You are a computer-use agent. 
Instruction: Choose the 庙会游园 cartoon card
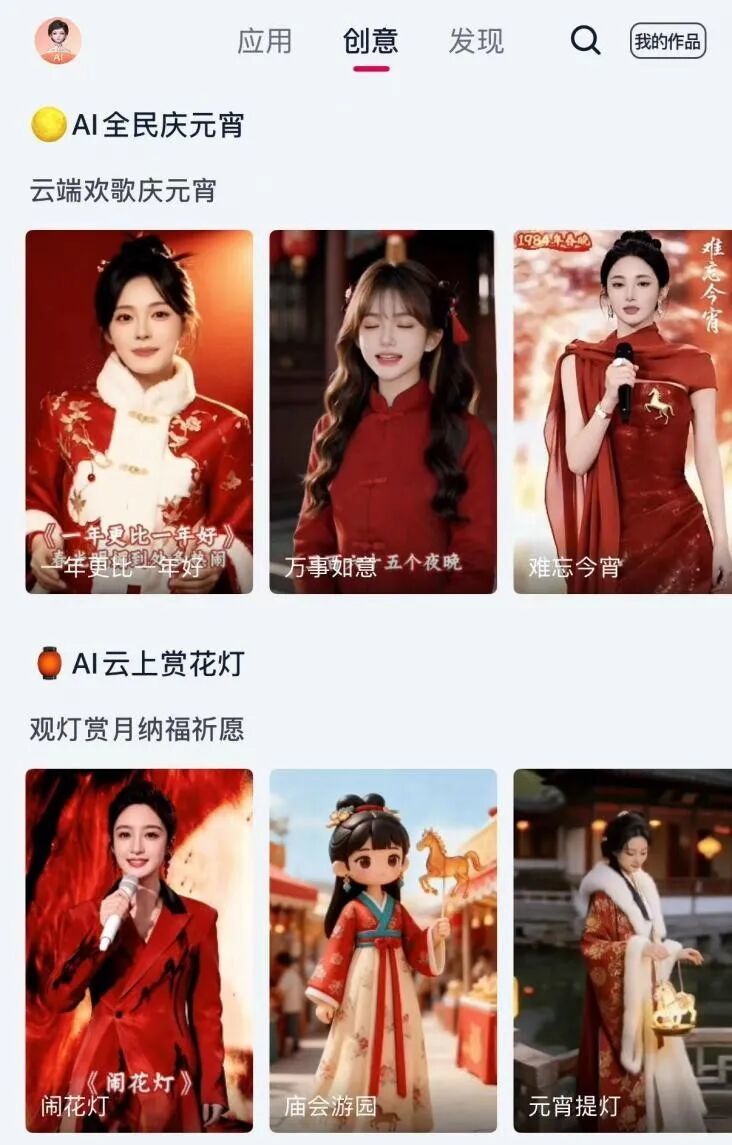(x=383, y=950)
